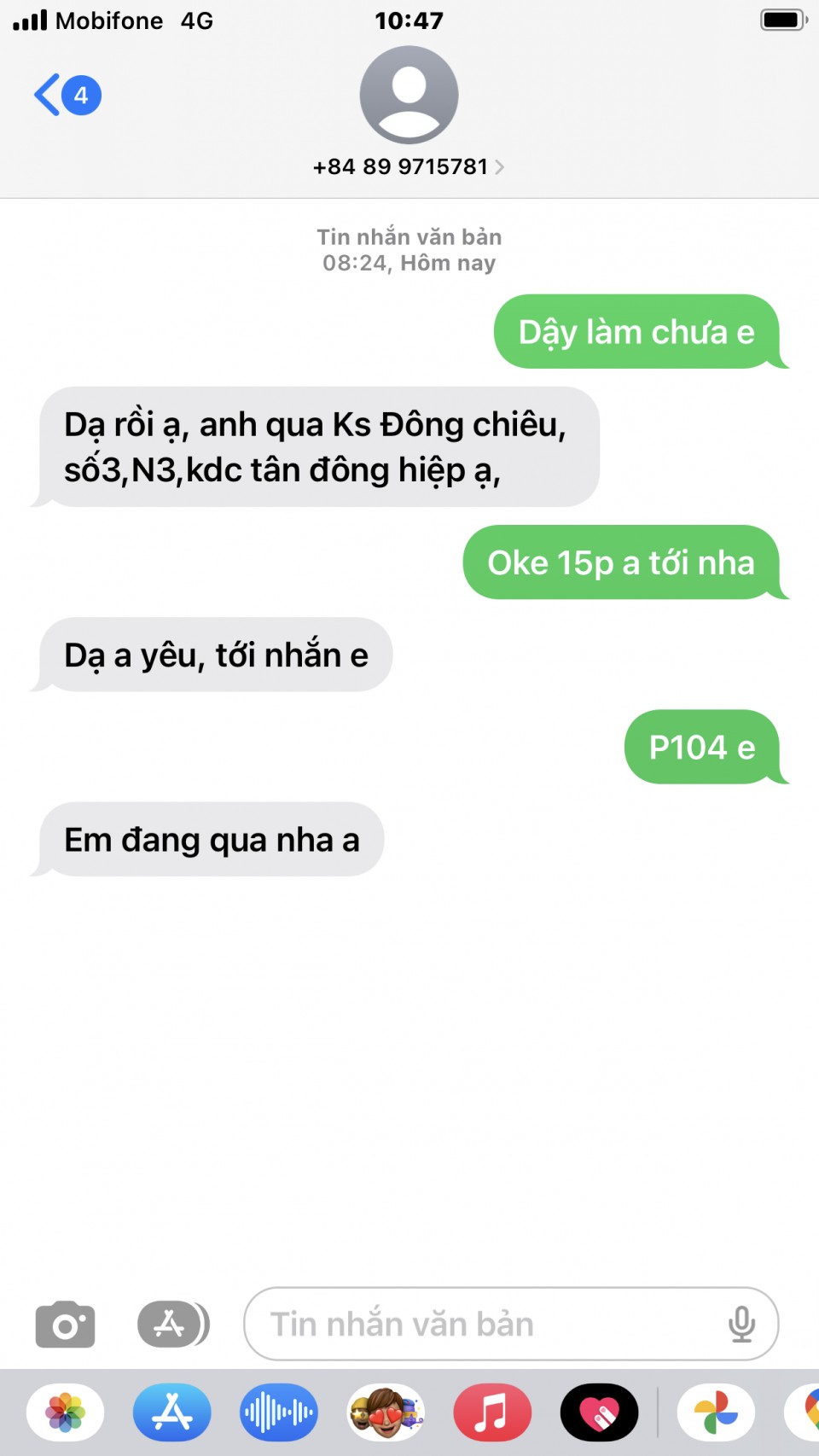Open the Music app in the drawer
819x1456 pixels.
(x=492, y=1412)
